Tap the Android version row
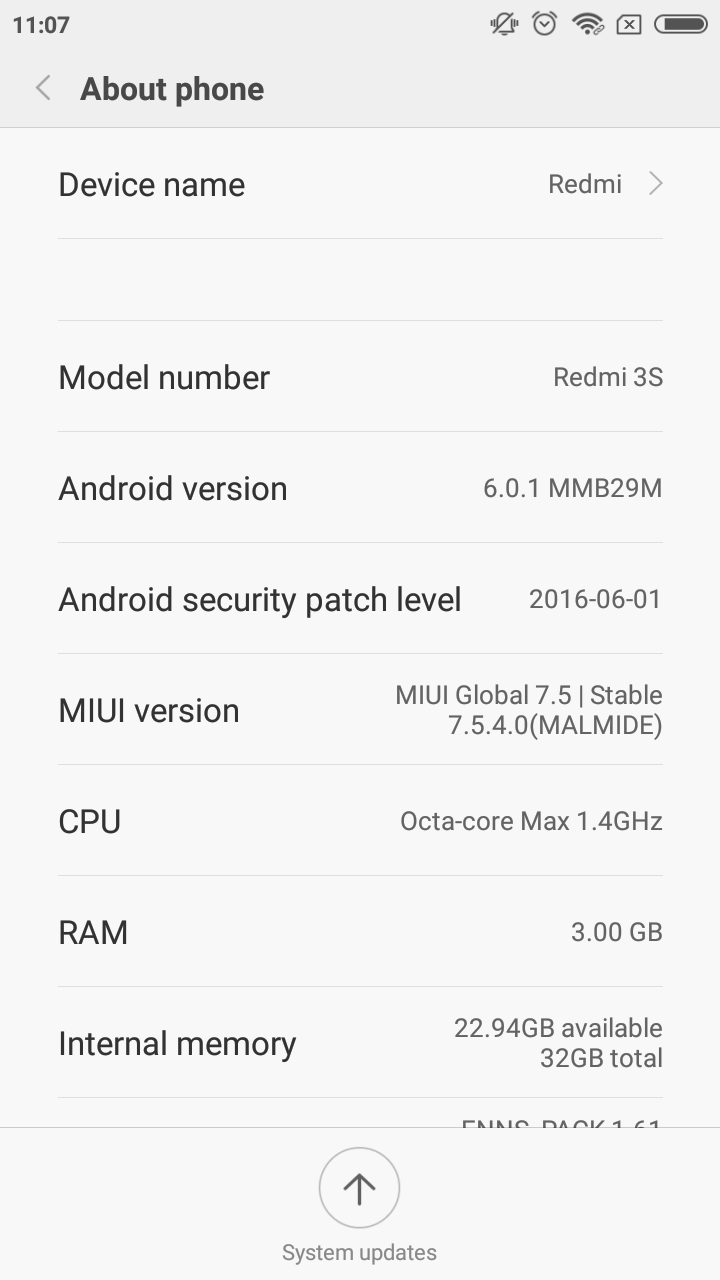This screenshot has width=720, height=1280. (360, 488)
